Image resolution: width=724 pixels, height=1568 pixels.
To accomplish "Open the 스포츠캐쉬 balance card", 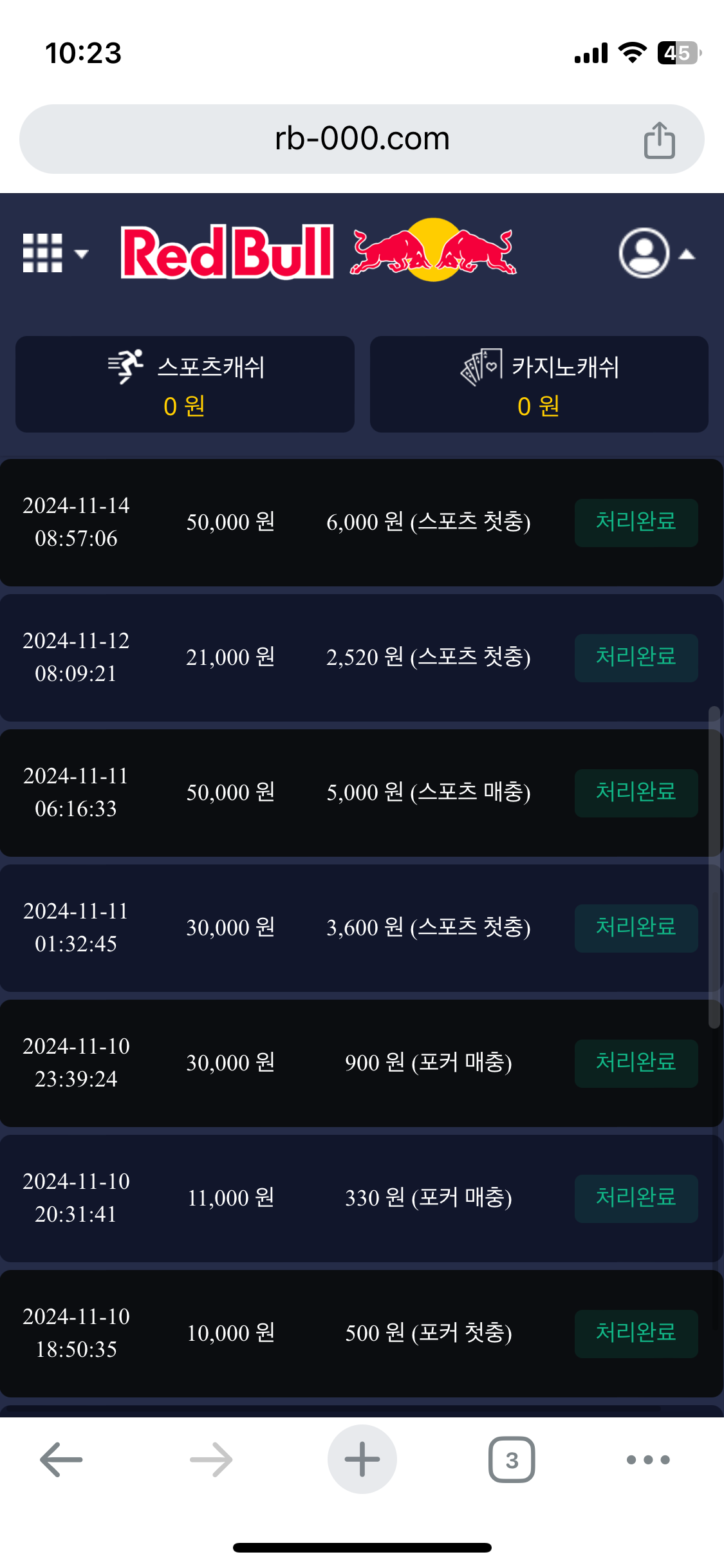I will pos(185,384).
